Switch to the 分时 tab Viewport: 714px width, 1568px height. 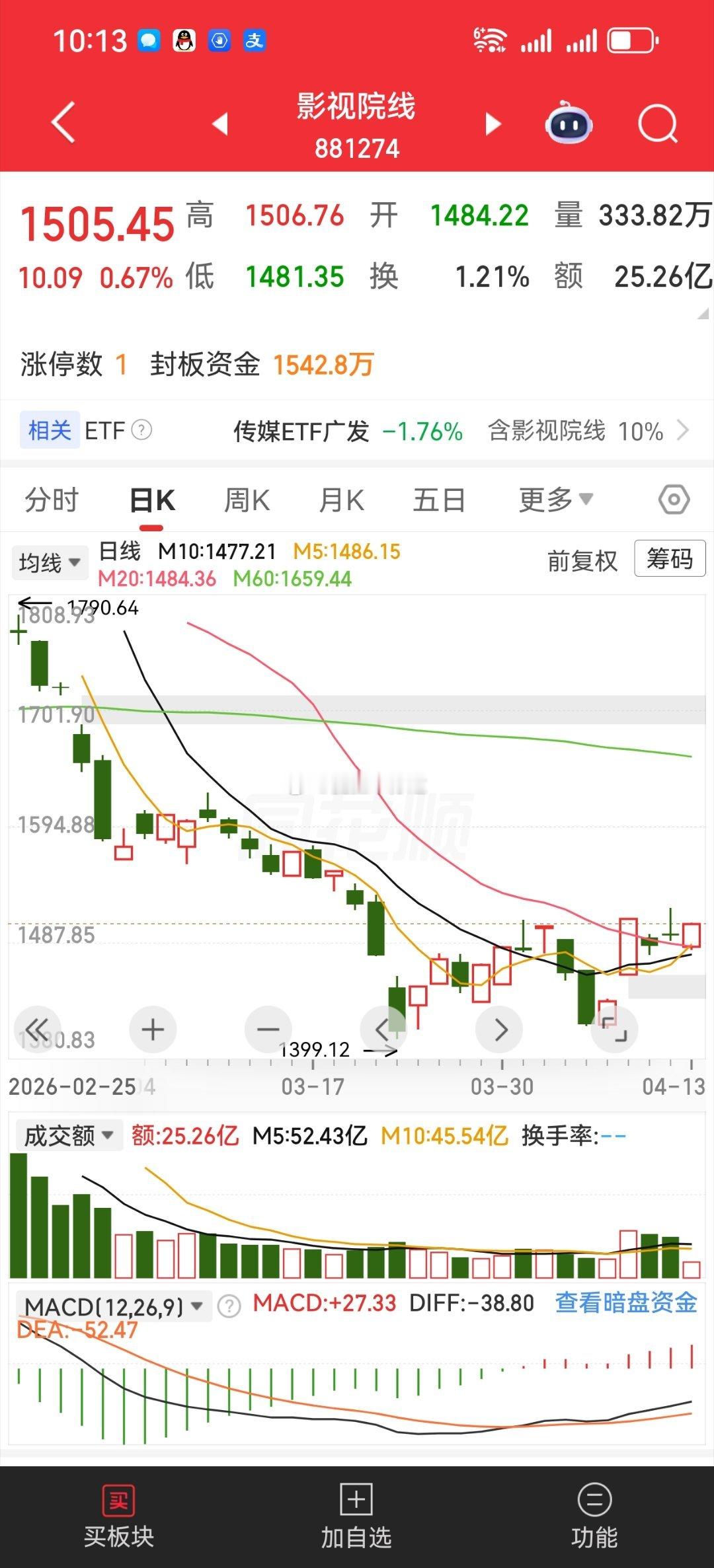pyautogui.click(x=53, y=500)
